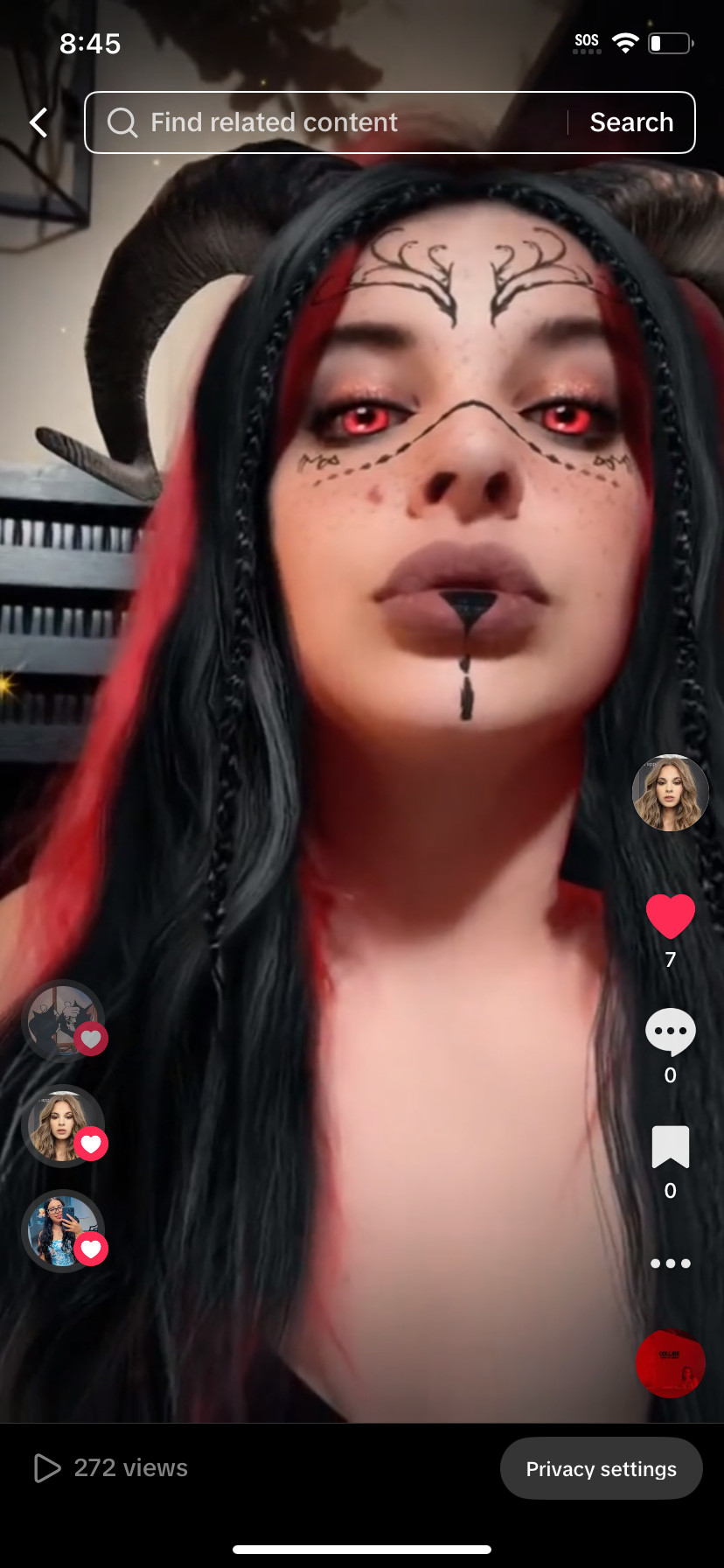Like the video with the heart icon
Viewport: 724px width, 1568px height.
coord(671,916)
